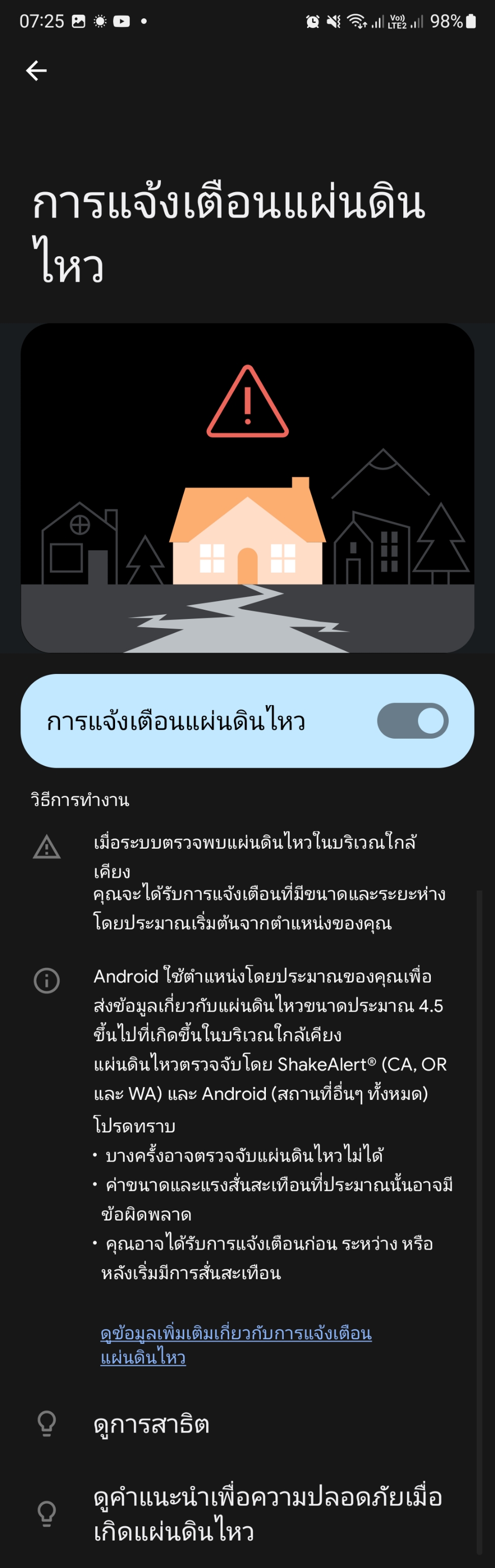This screenshot has height=1568, width=495.
Task: Toggle the การแจ้งเตือนแผ่นดินไหว switch
Action: click(412, 721)
